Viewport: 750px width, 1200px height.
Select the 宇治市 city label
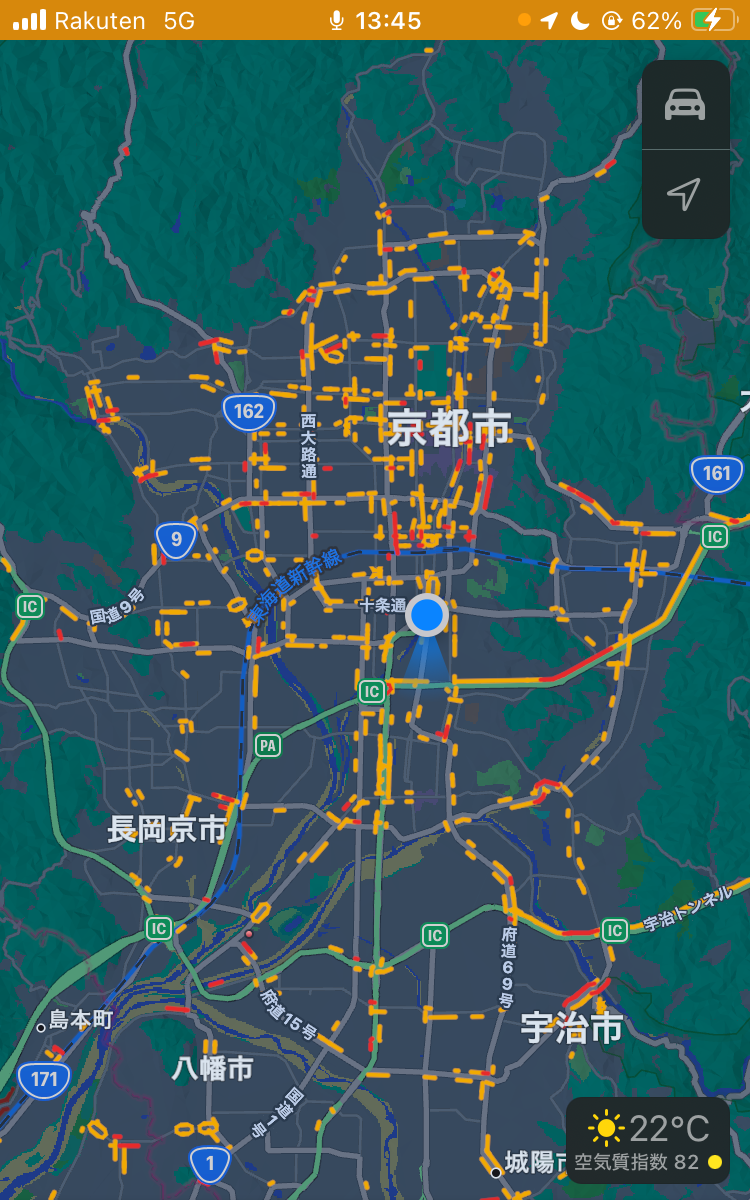(572, 1028)
